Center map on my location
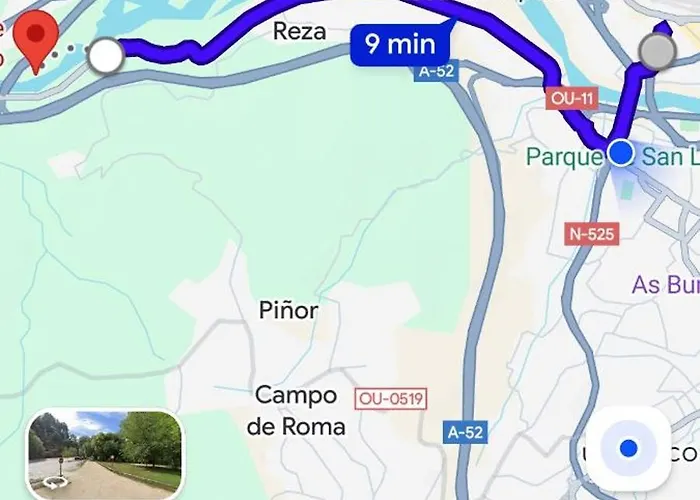The image size is (700, 500). coord(628,448)
